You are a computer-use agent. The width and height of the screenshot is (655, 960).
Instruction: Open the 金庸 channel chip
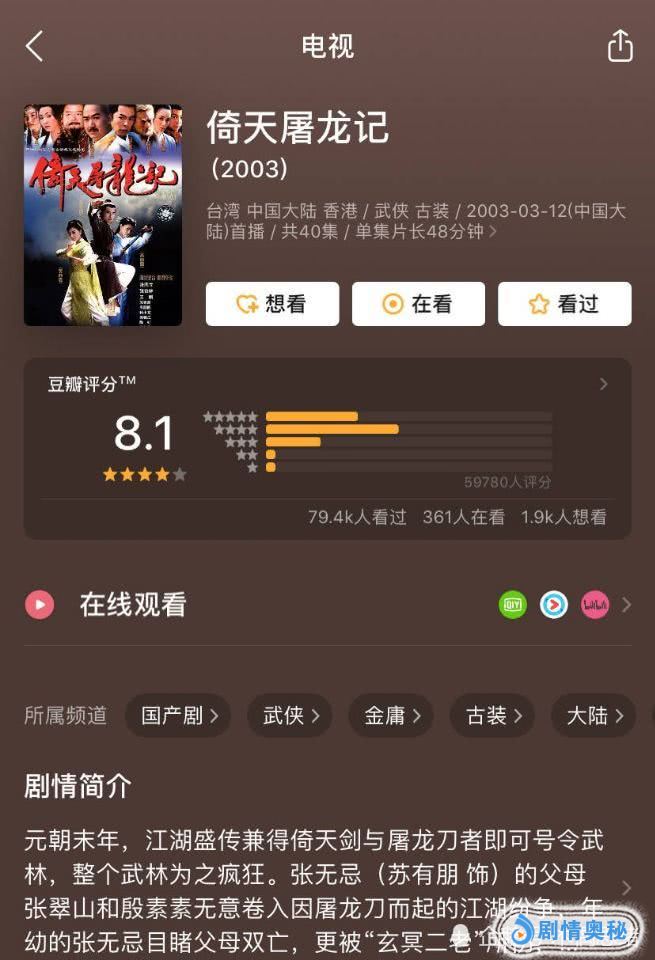(x=391, y=716)
